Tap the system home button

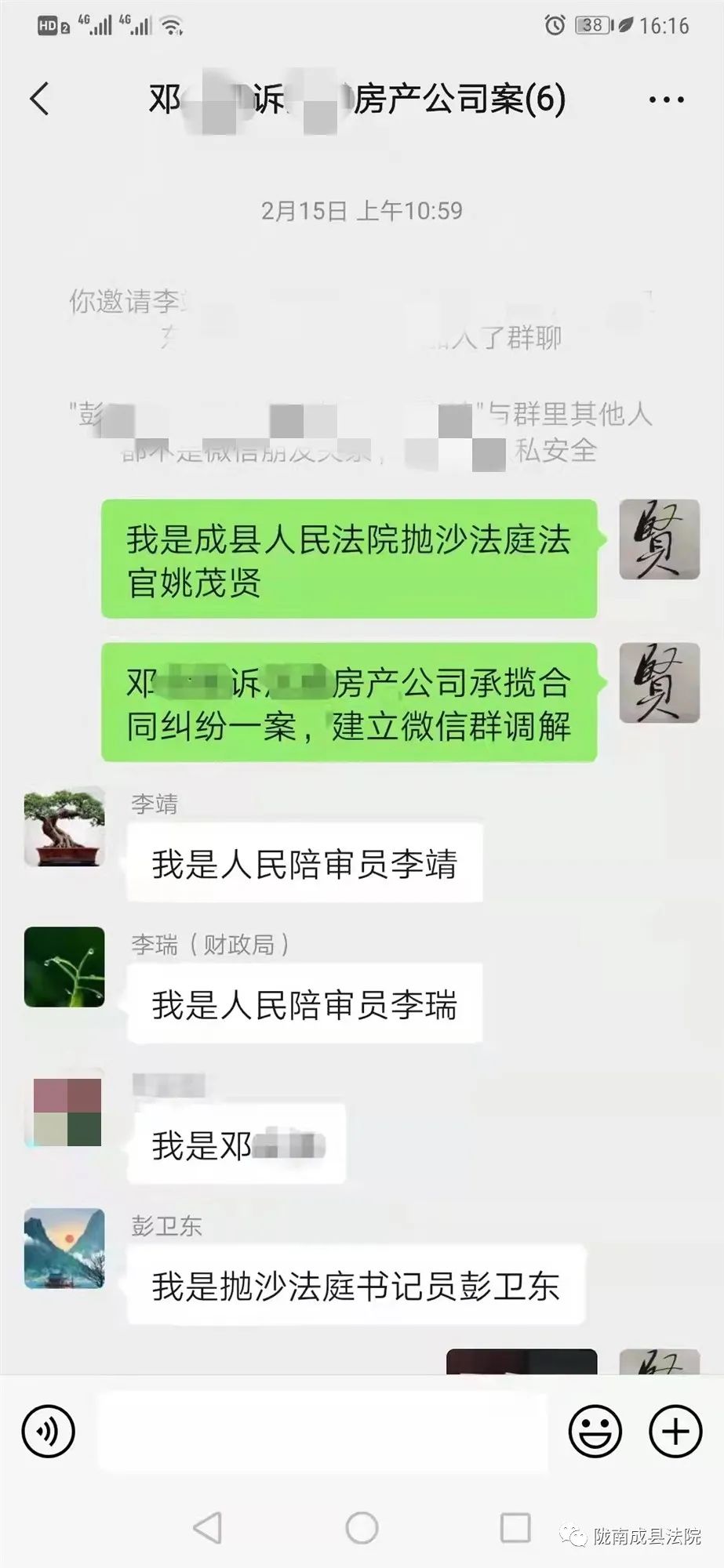coord(362,1527)
